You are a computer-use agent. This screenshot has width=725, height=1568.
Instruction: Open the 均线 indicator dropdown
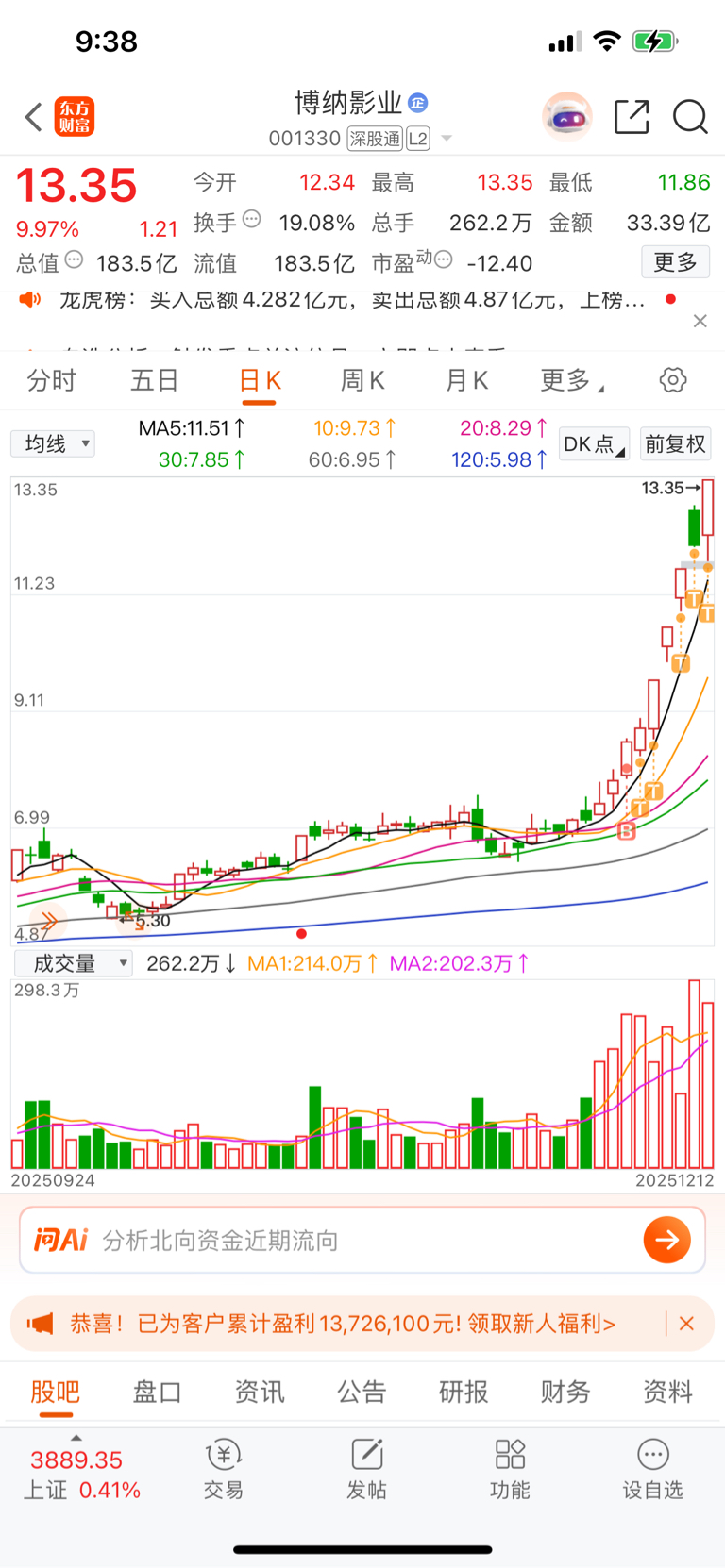(x=53, y=443)
